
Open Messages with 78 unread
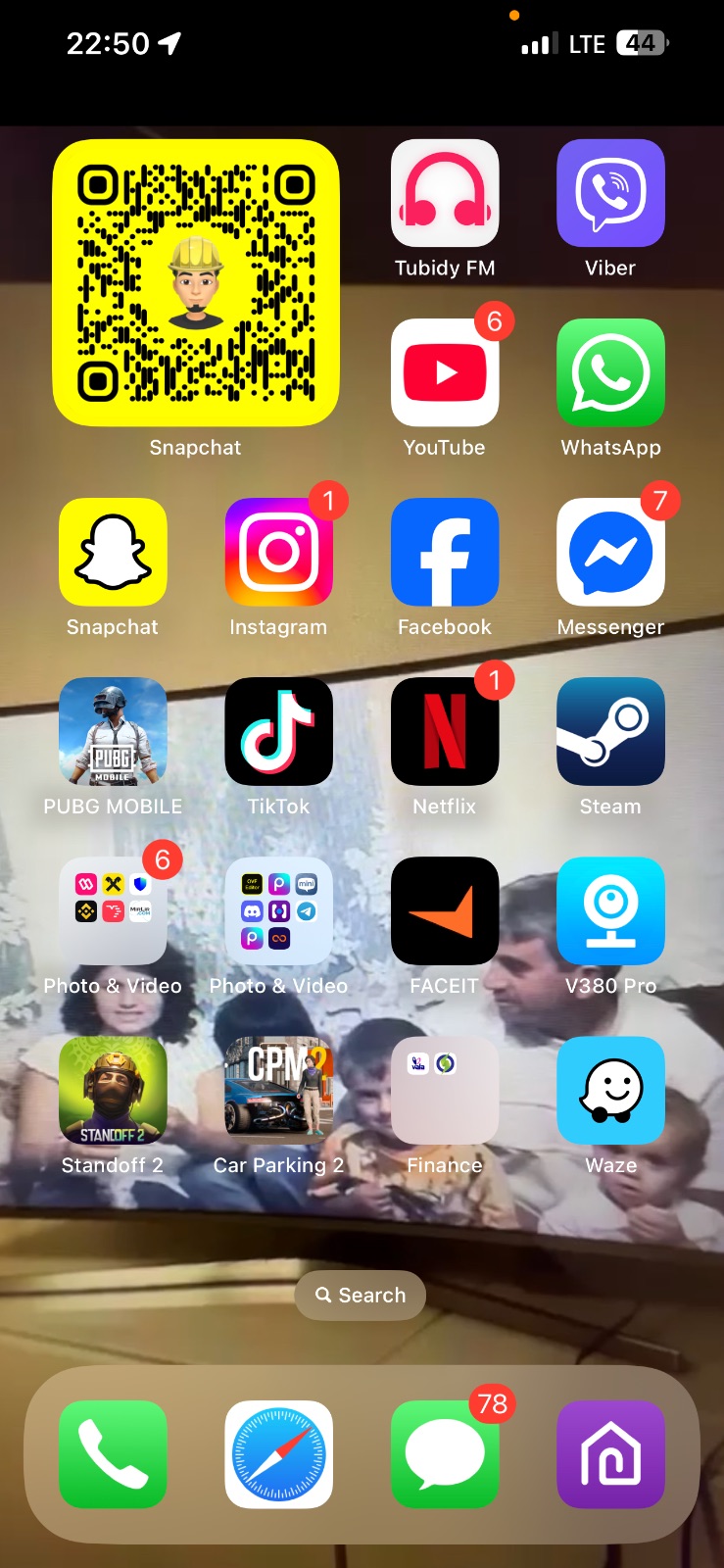[x=445, y=1454]
